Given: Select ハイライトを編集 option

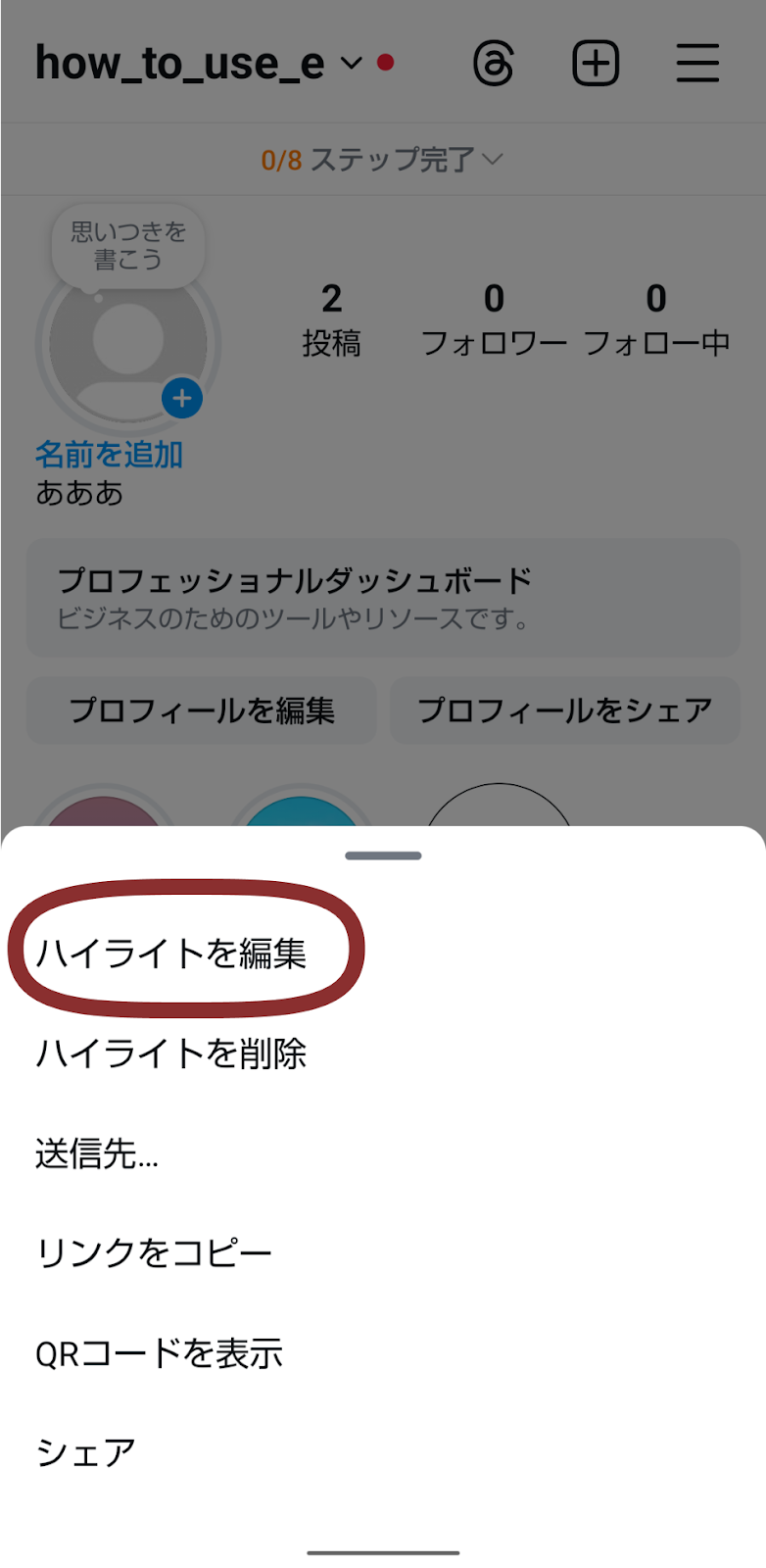Looking at the screenshot, I should (171, 953).
